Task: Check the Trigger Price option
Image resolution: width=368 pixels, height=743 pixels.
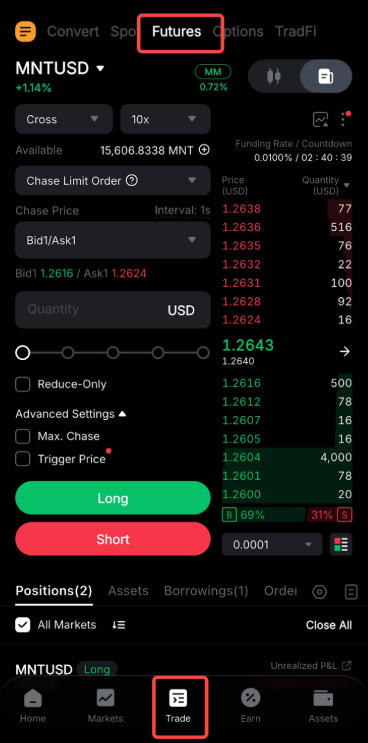Action: tap(23, 459)
